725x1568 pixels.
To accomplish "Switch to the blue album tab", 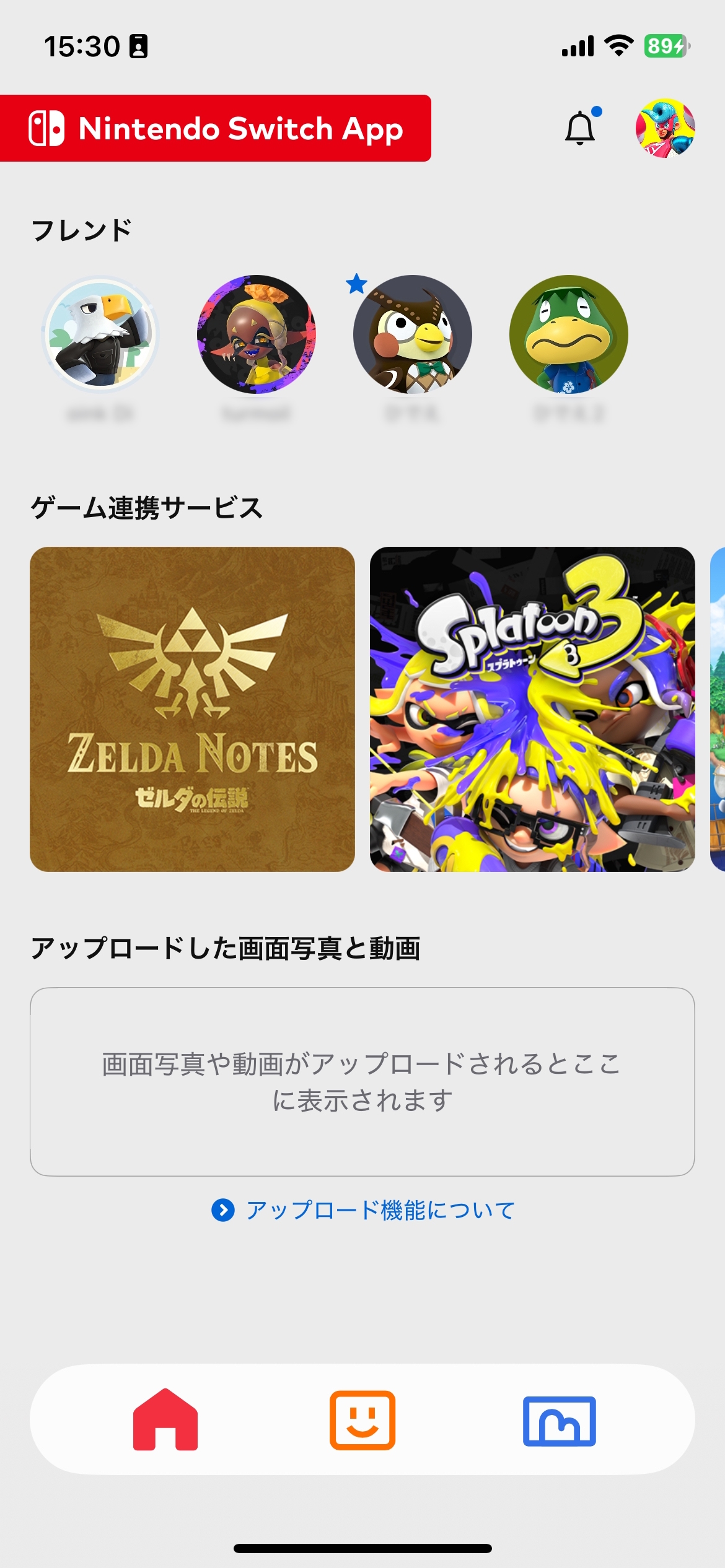I will click(559, 1421).
